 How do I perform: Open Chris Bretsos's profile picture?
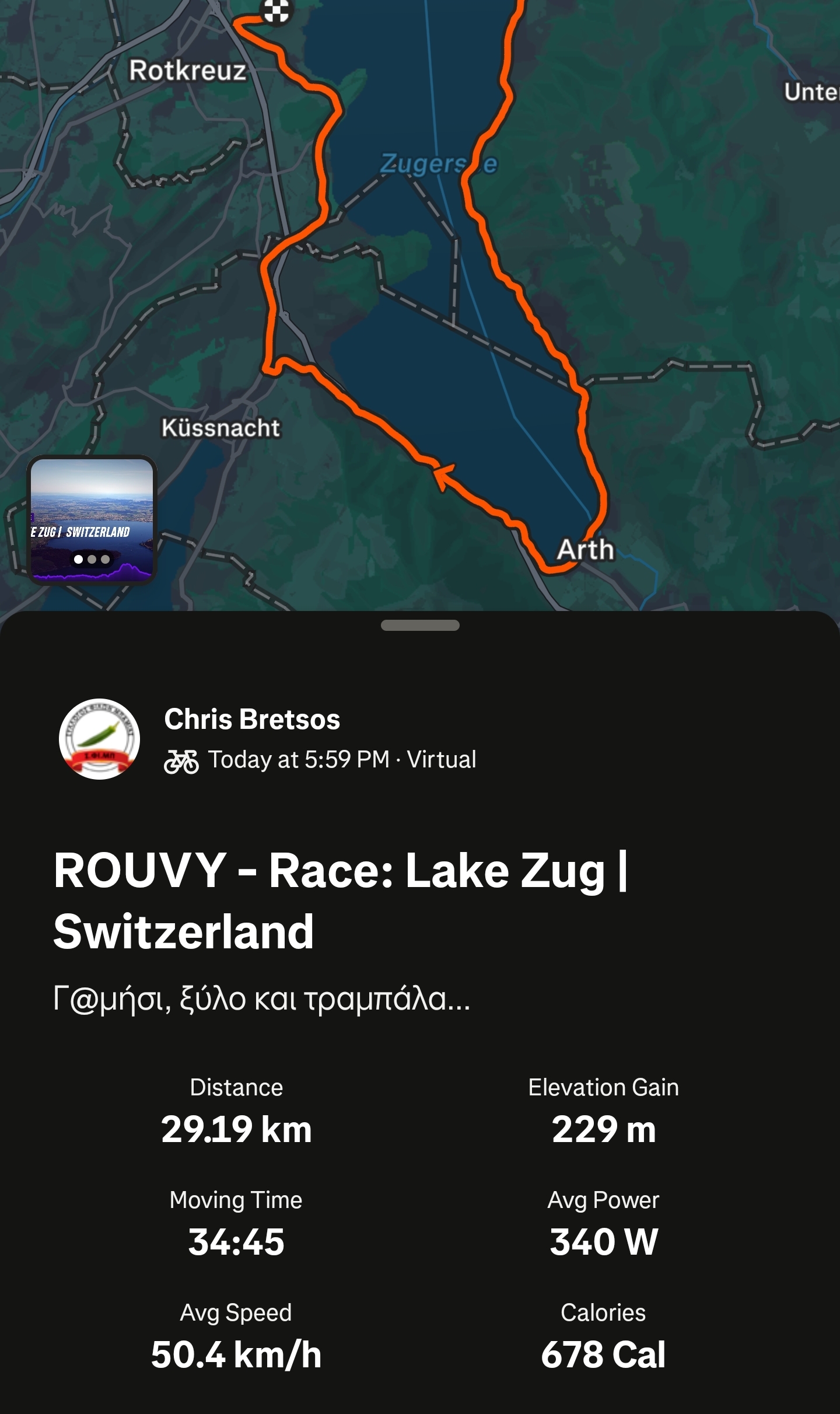click(99, 739)
